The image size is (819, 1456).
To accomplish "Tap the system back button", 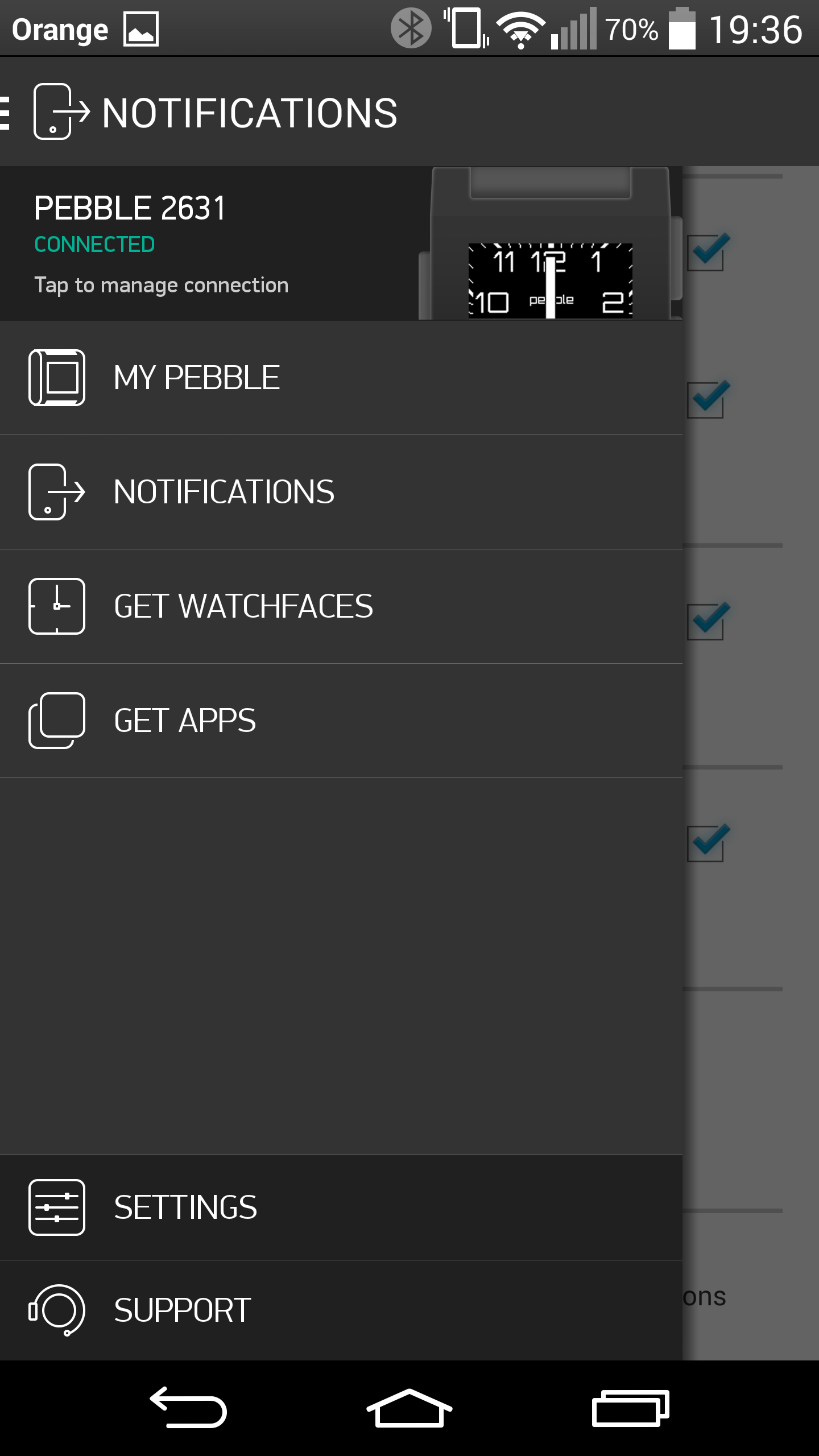I will click(x=189, y=1408).
